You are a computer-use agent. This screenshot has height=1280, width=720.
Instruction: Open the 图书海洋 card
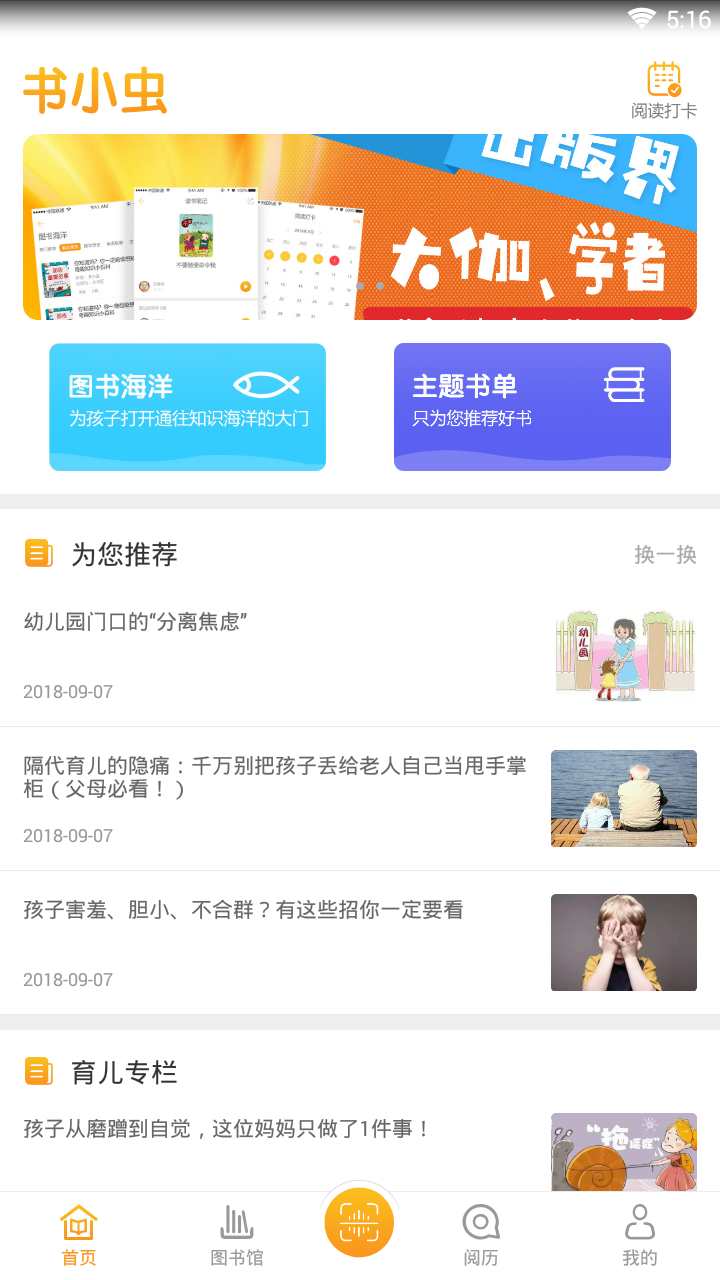tap(188, 406)
